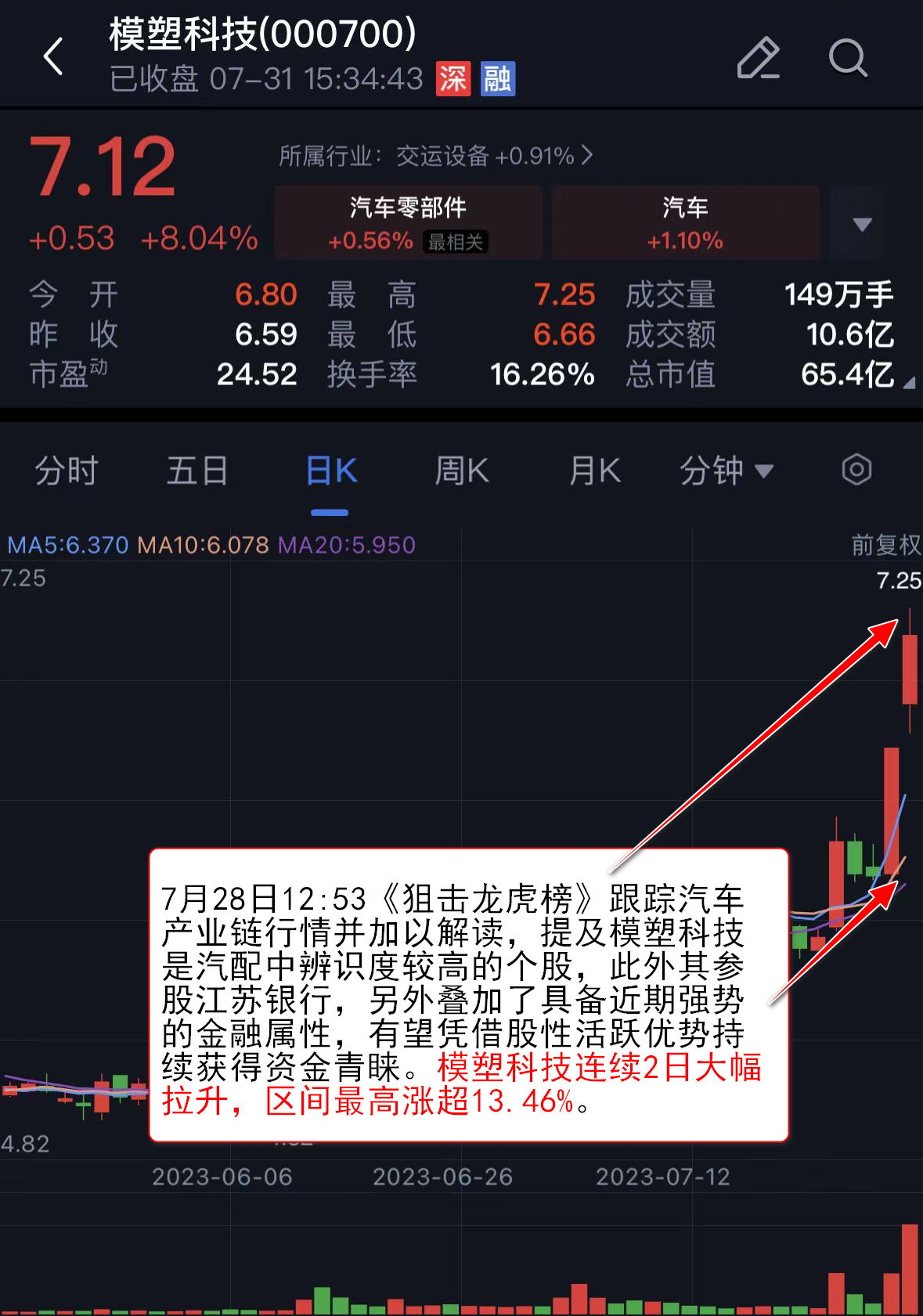The height and width of the screenshot is (1316, 923).
Task: Switch to the 分时 chart tab
Action: (x=67, y=471)
